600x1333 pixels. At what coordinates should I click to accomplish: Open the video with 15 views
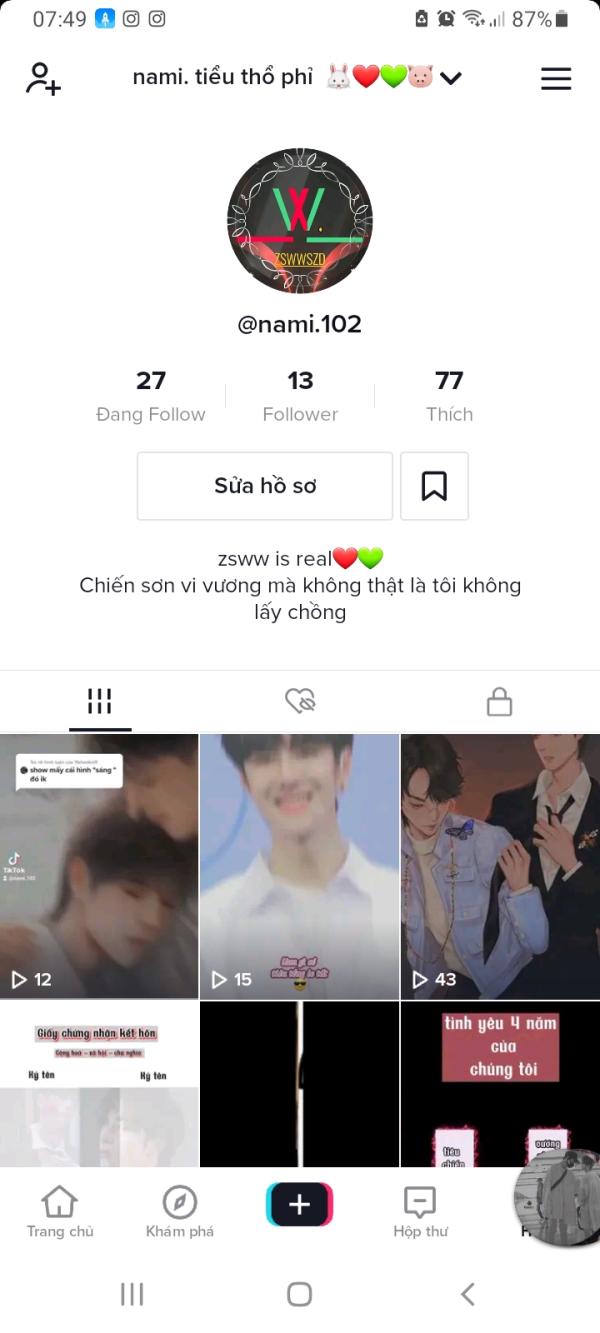pos(299,866)
